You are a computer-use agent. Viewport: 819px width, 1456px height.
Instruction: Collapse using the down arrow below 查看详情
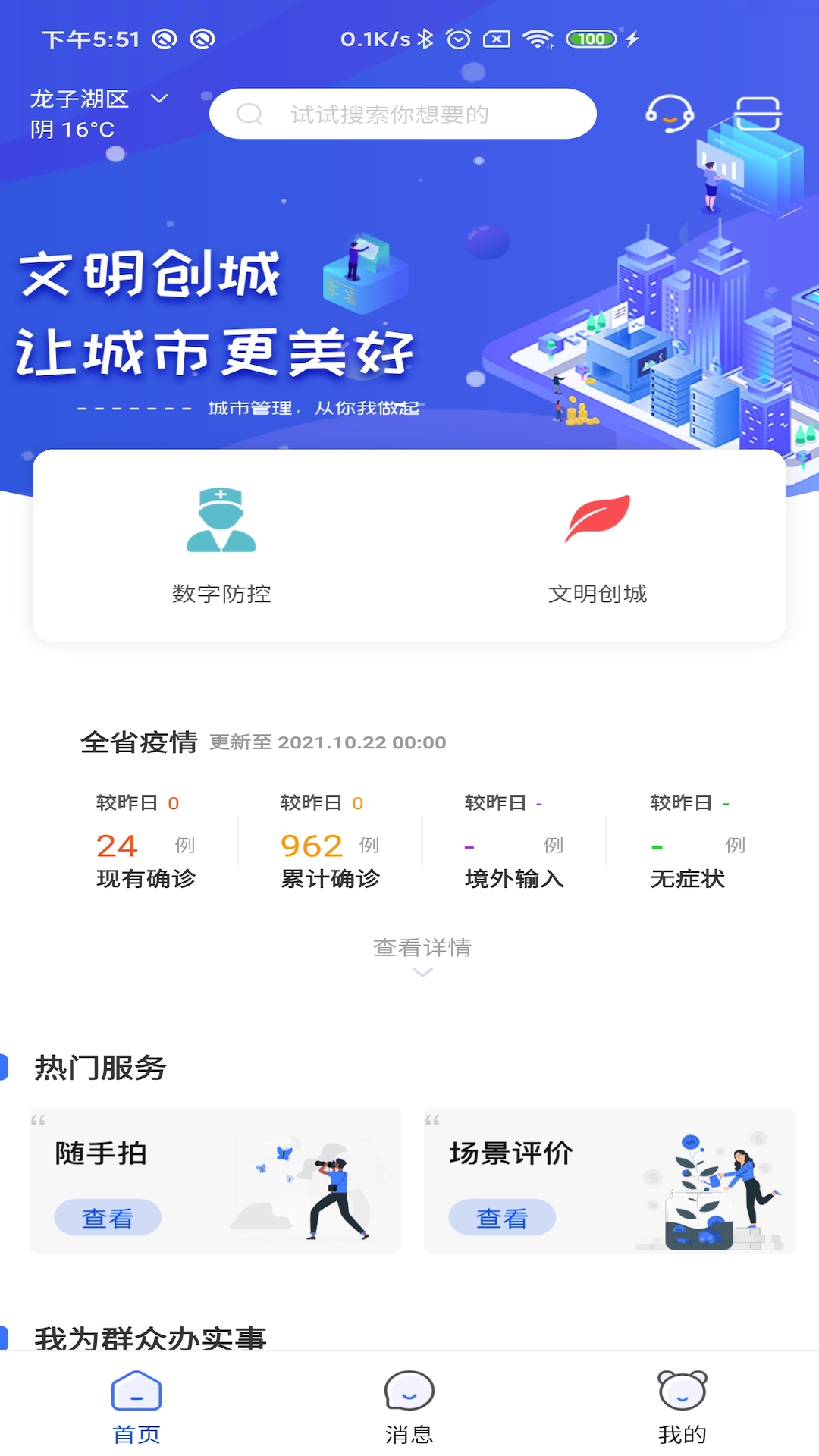[421, 973]
